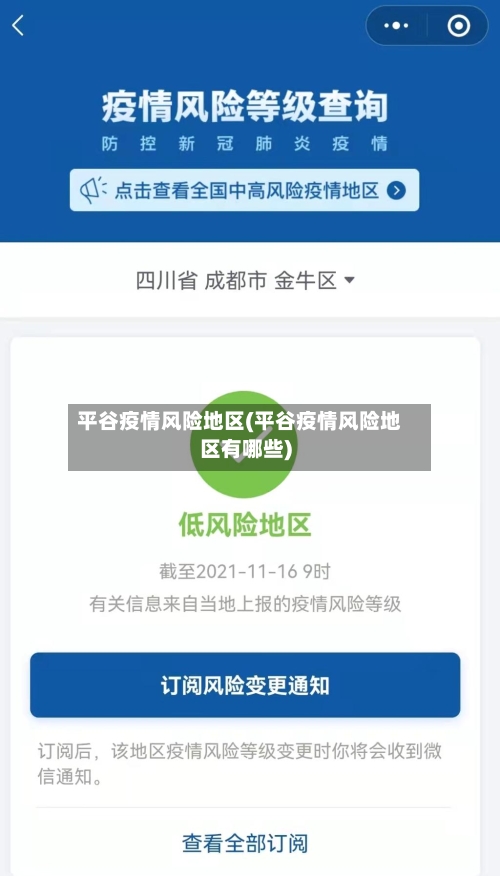Close the mini program via circle icon
The image size is (500, 876).
coord(459,26)
